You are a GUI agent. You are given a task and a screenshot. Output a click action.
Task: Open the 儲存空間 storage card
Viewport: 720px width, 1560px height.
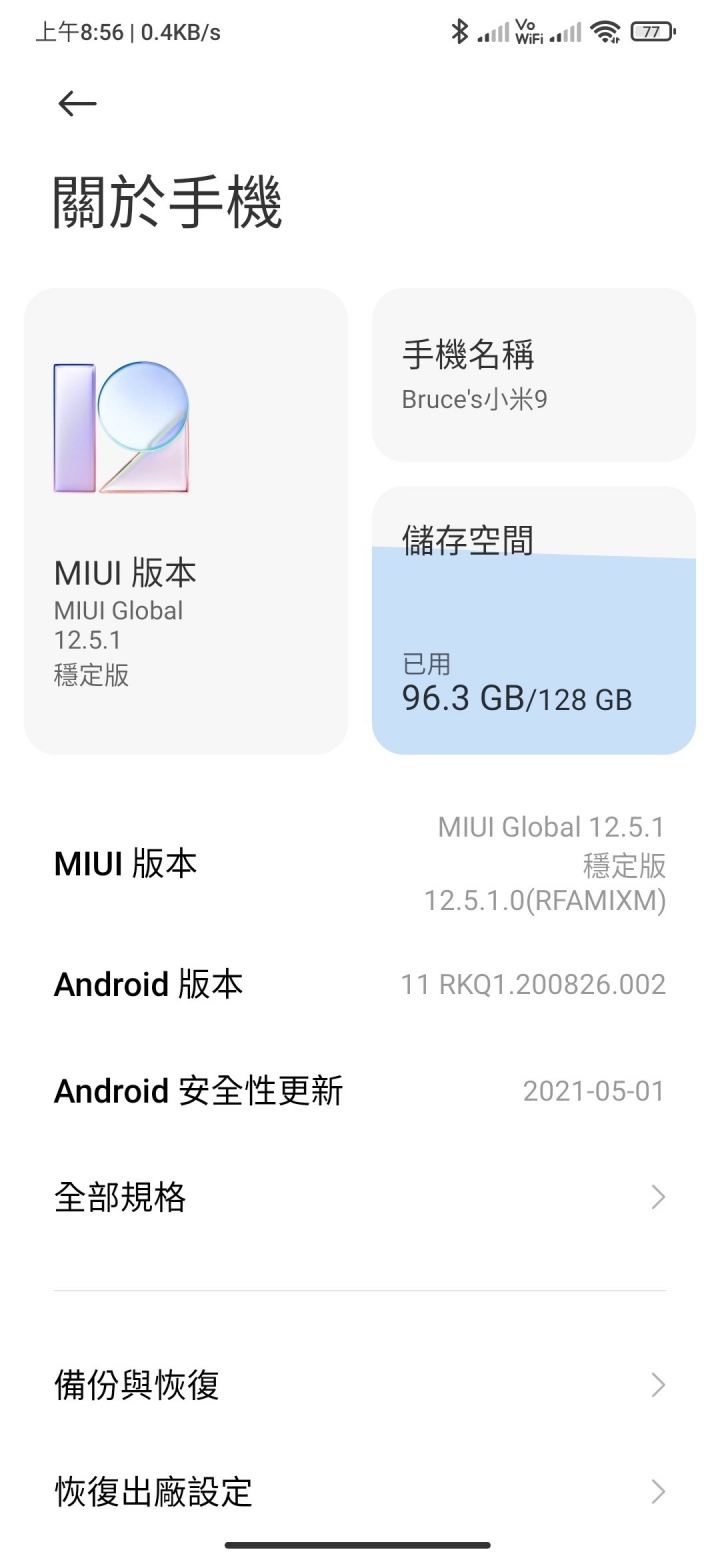pyautogui.click(x=533, y=620)
